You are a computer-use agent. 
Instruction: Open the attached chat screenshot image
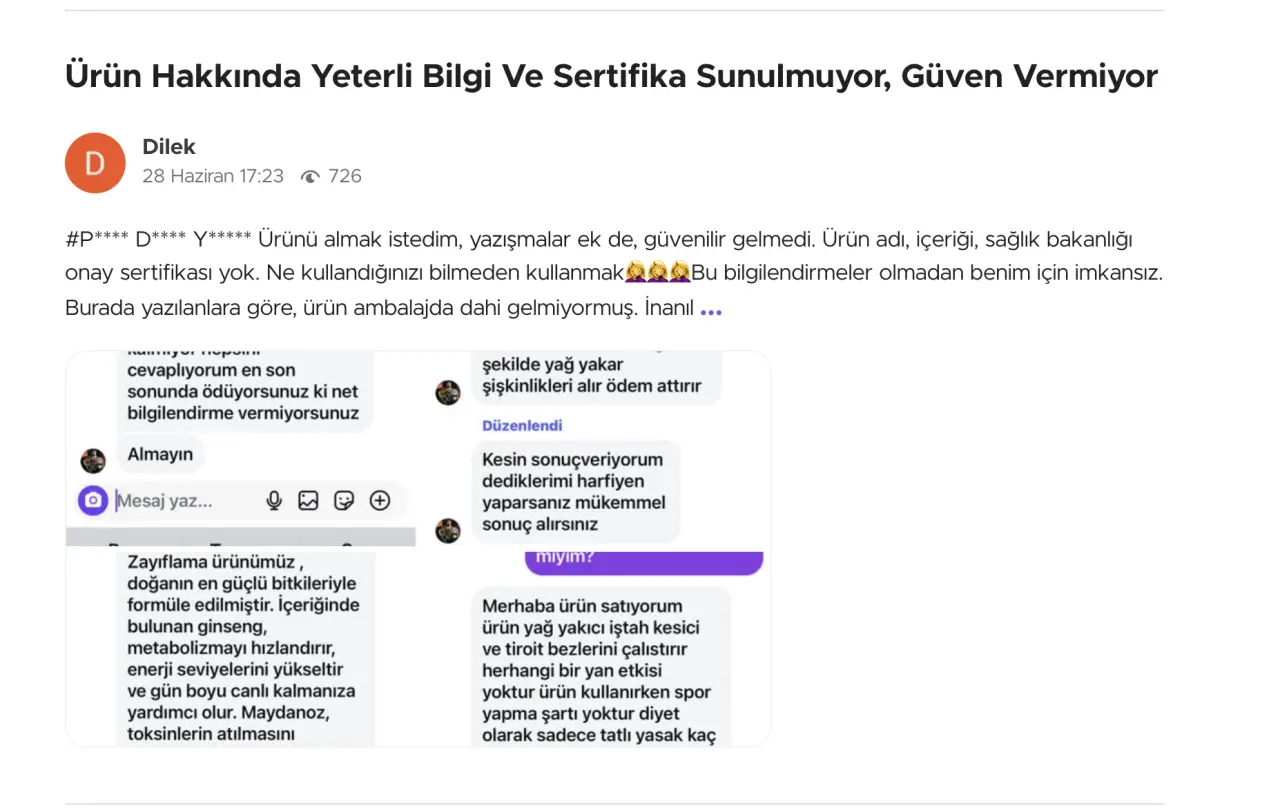pos(417,548)
